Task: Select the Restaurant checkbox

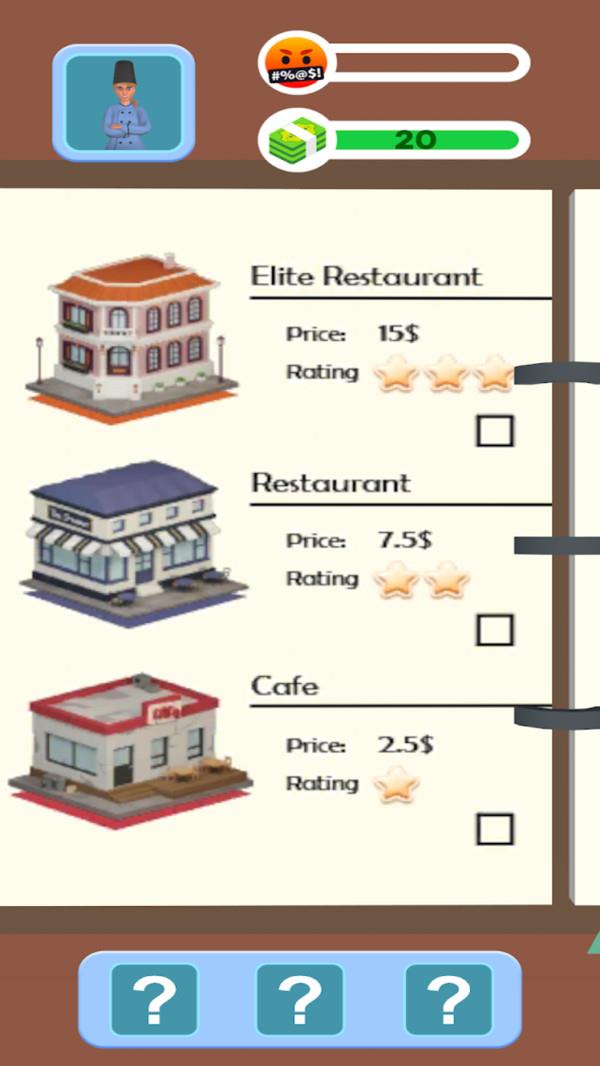Action: [495, 630]
